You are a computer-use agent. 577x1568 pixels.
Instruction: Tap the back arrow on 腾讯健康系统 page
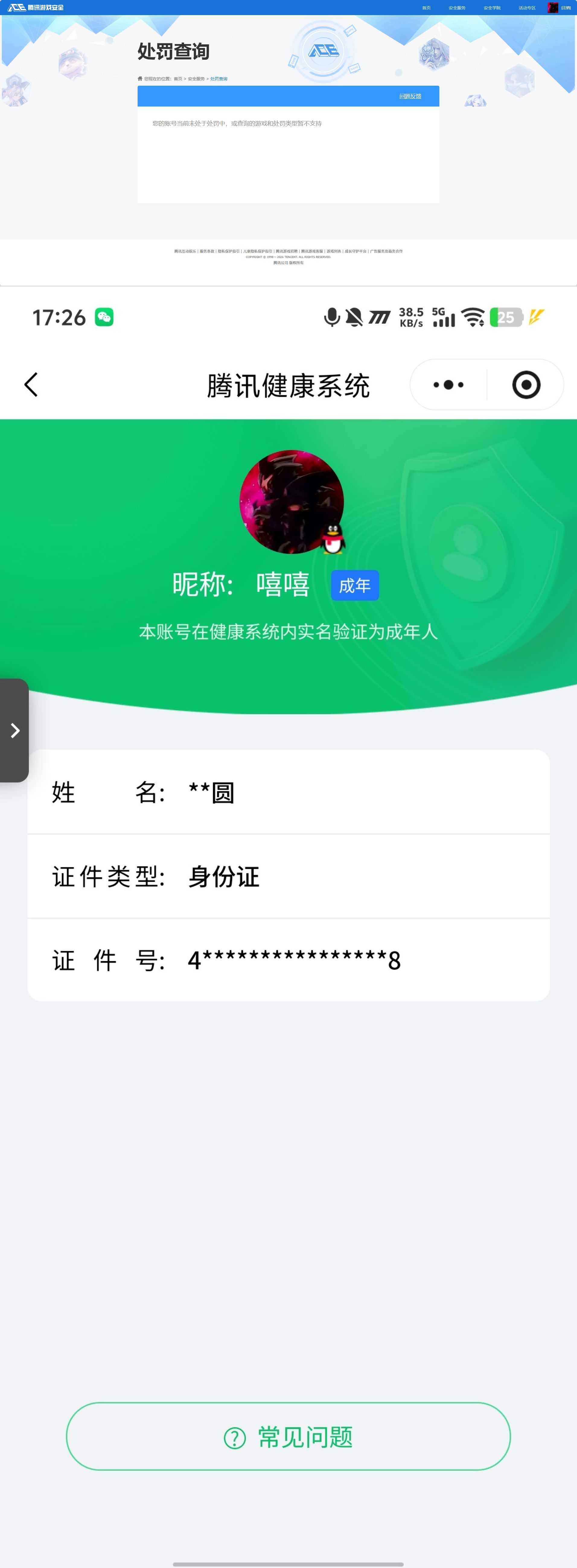[x=31, y=385]
